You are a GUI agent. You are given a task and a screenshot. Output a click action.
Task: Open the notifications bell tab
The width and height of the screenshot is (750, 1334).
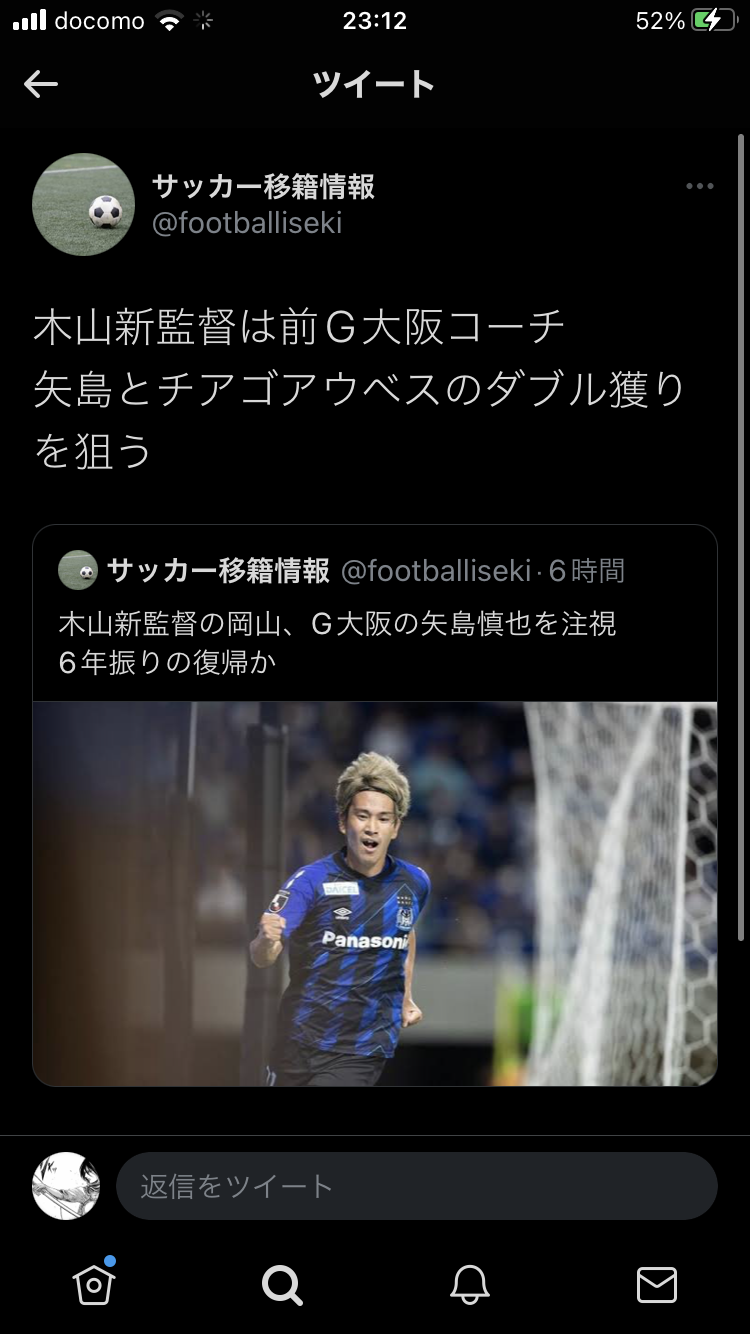click(x=469, y=1284)
